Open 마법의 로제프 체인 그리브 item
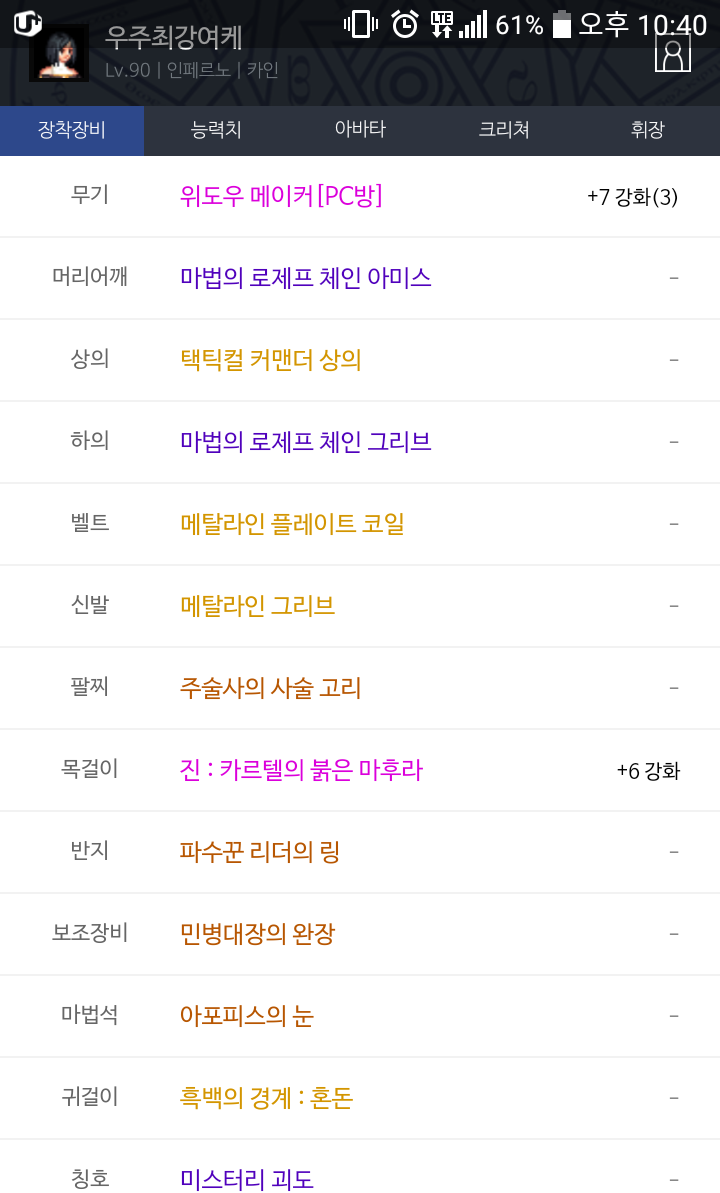Image resolution: width=720 pixels, height=1193 pixels. click(x=306, y=442)
